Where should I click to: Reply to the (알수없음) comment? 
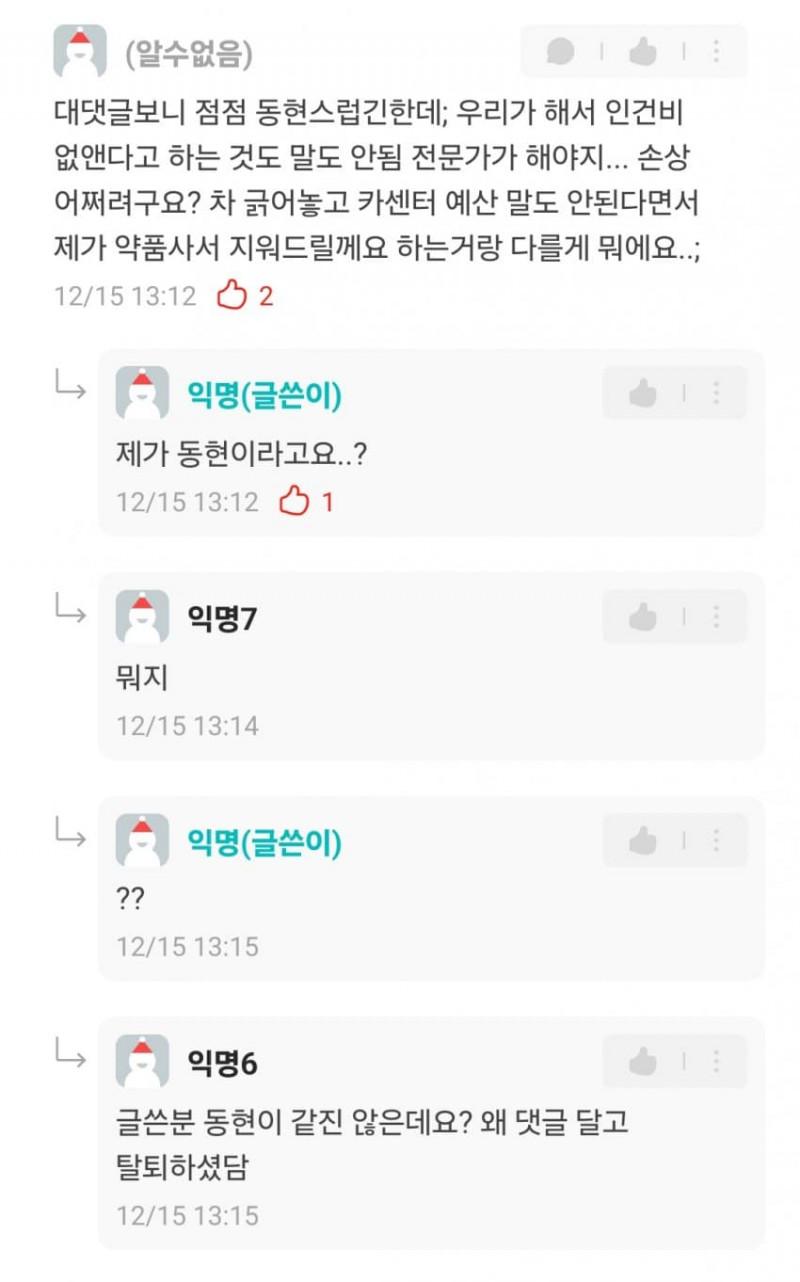point(561,52)
